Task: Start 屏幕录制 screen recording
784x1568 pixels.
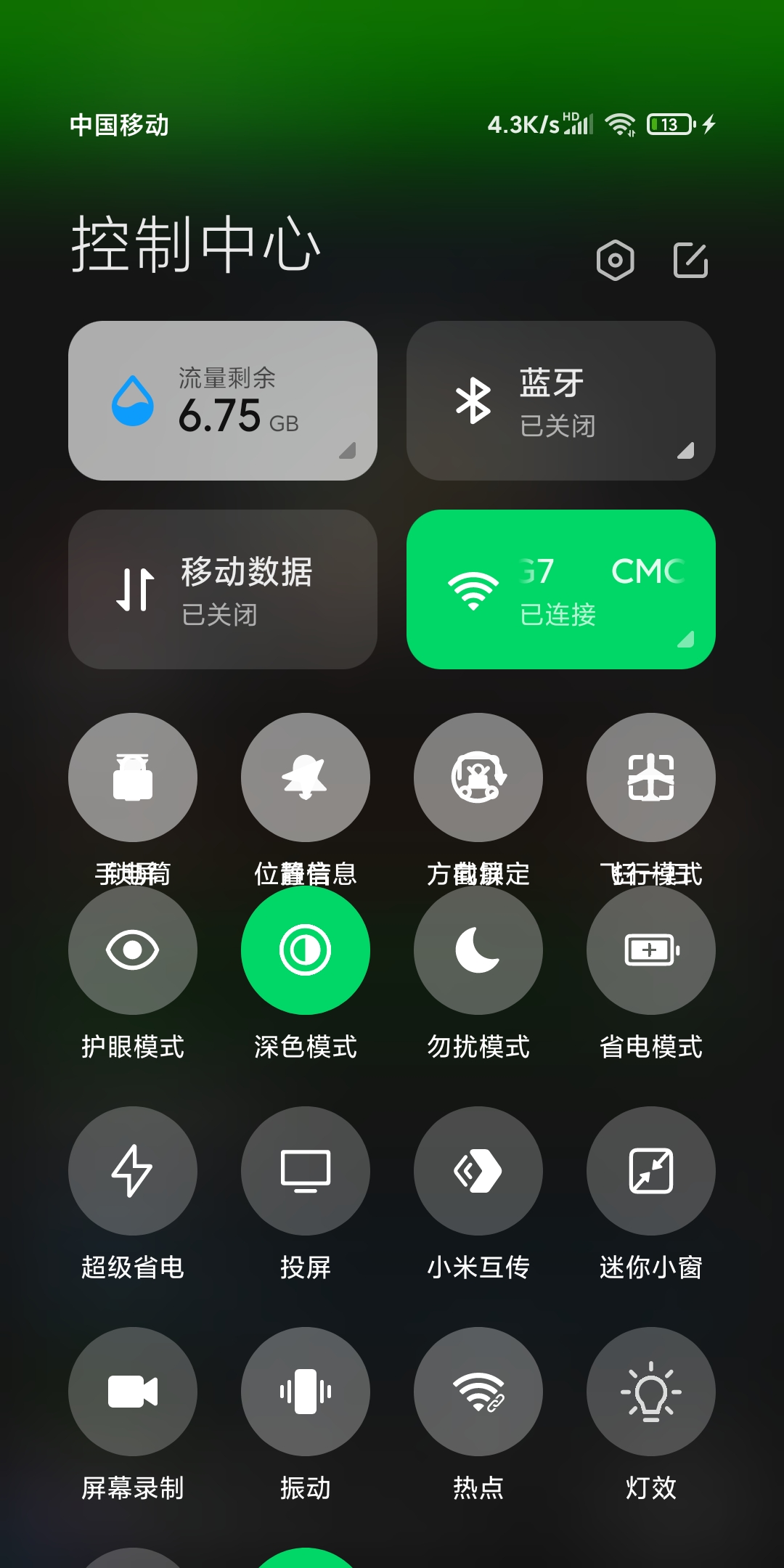Action: [x=133, y=1392]
